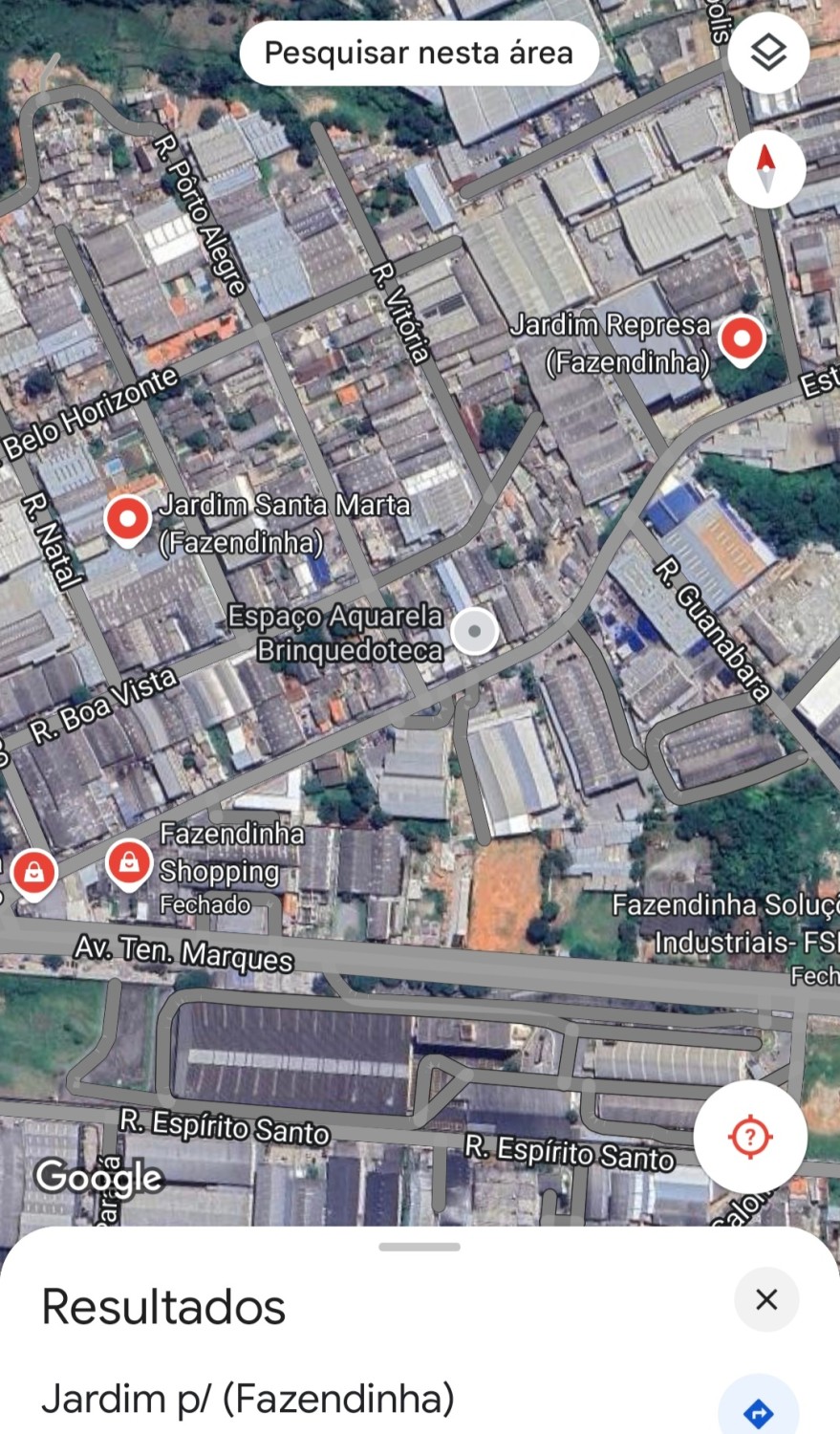Center map on my location

(750, 1137)
